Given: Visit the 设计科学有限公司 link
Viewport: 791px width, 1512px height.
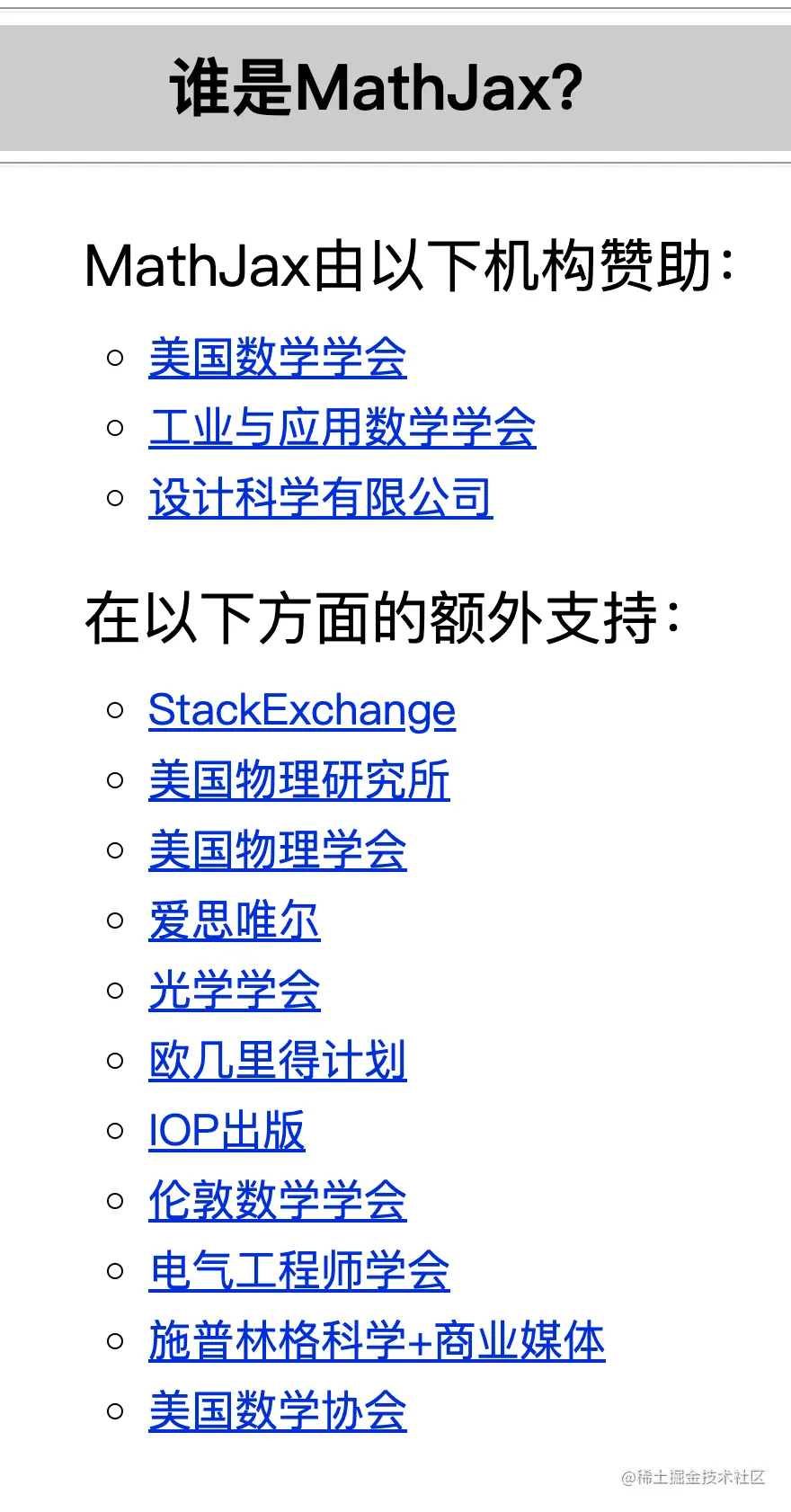Looking at the screenshot, I should pyautogui.click(x=321, y=498).
